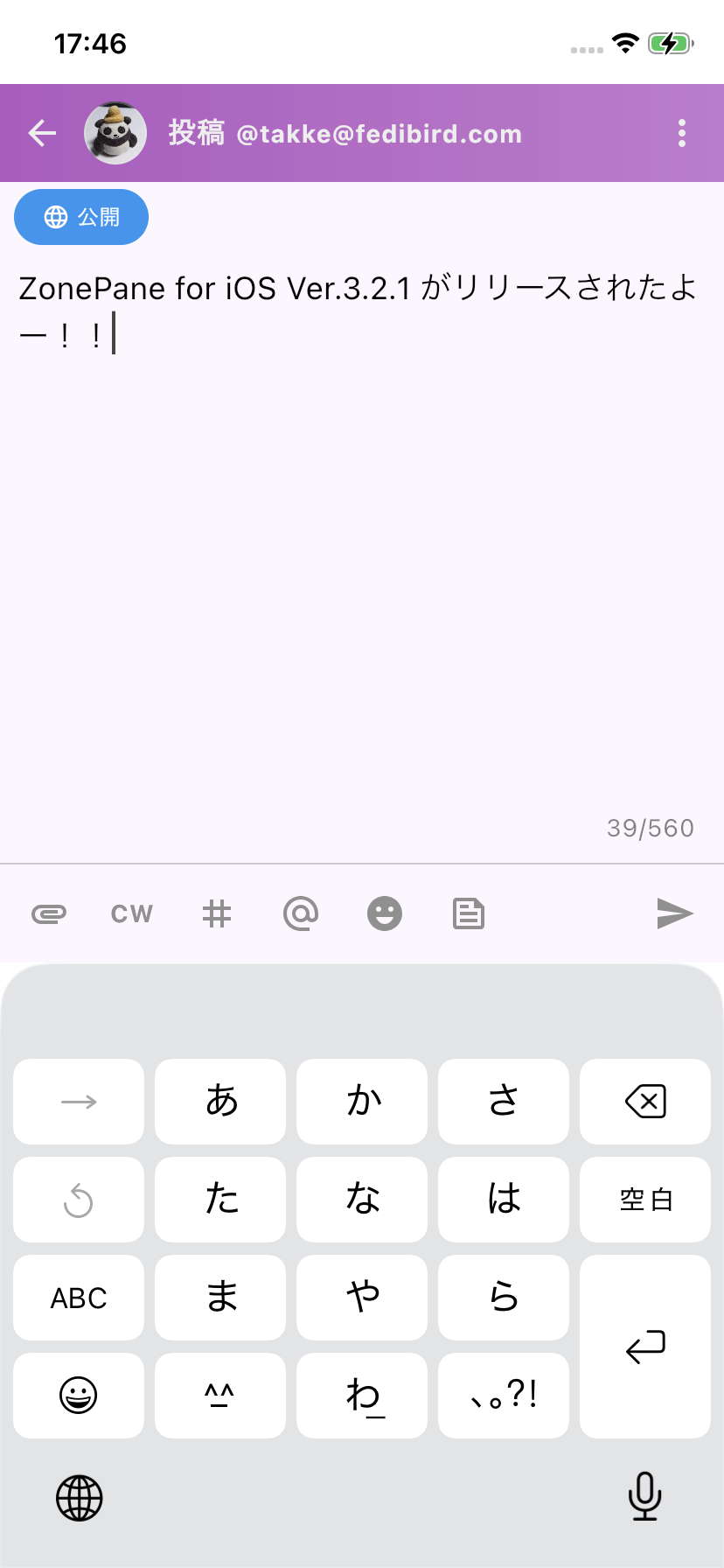Tap the panda account avatar
The image size is (724, 1568).
pos(115,133)
